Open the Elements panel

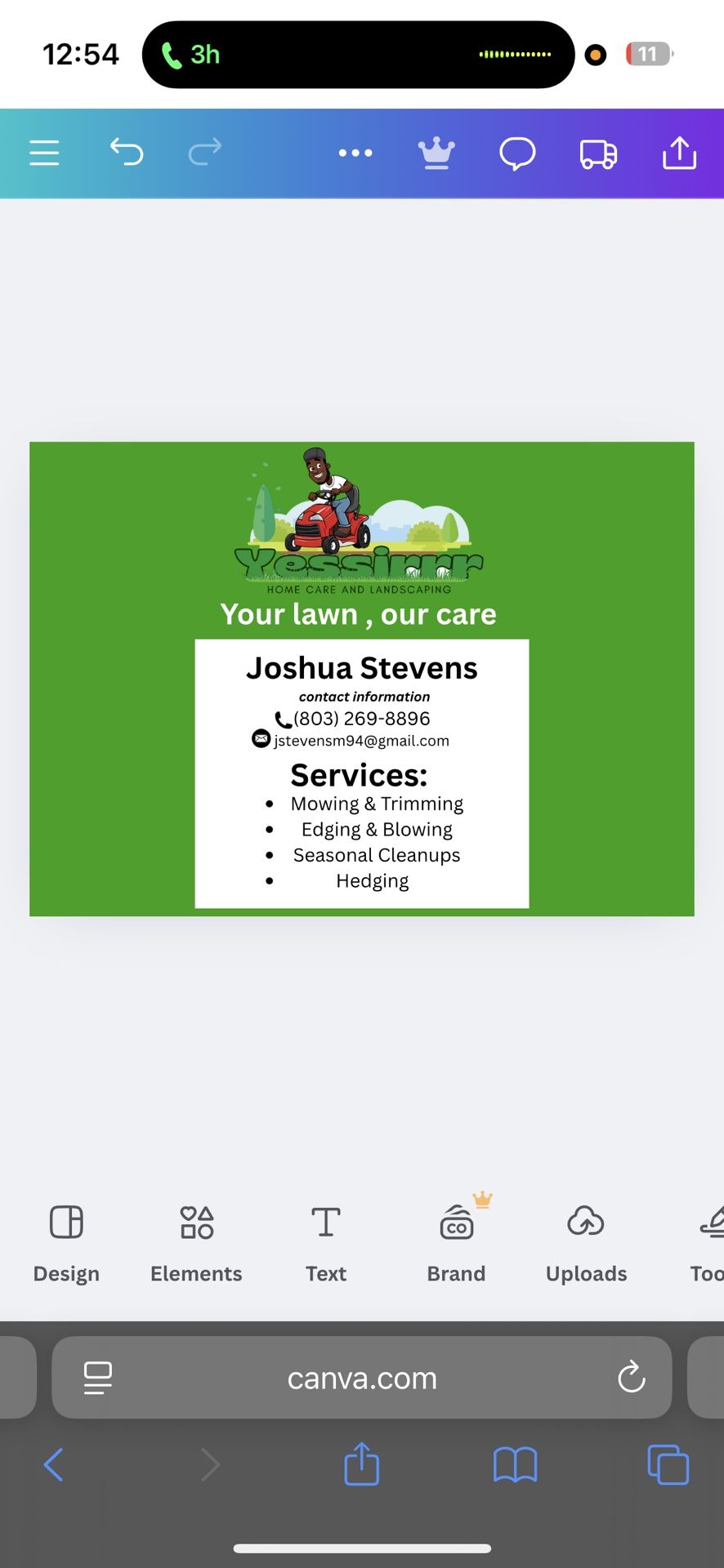pos(196,1241)
